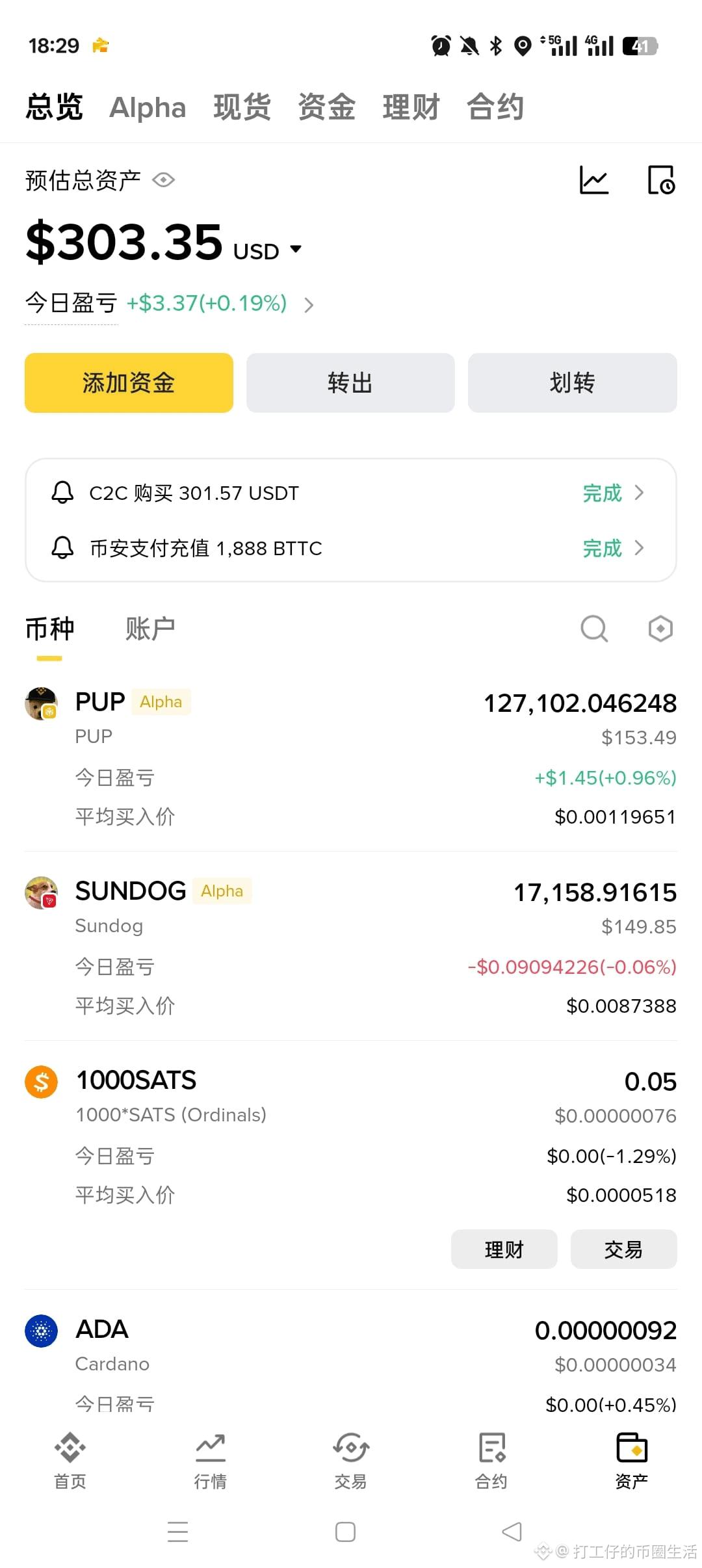This screenshot has width=702, height=1568.
Task: Open the asset trend line chart icon
Action: [593, 181]
